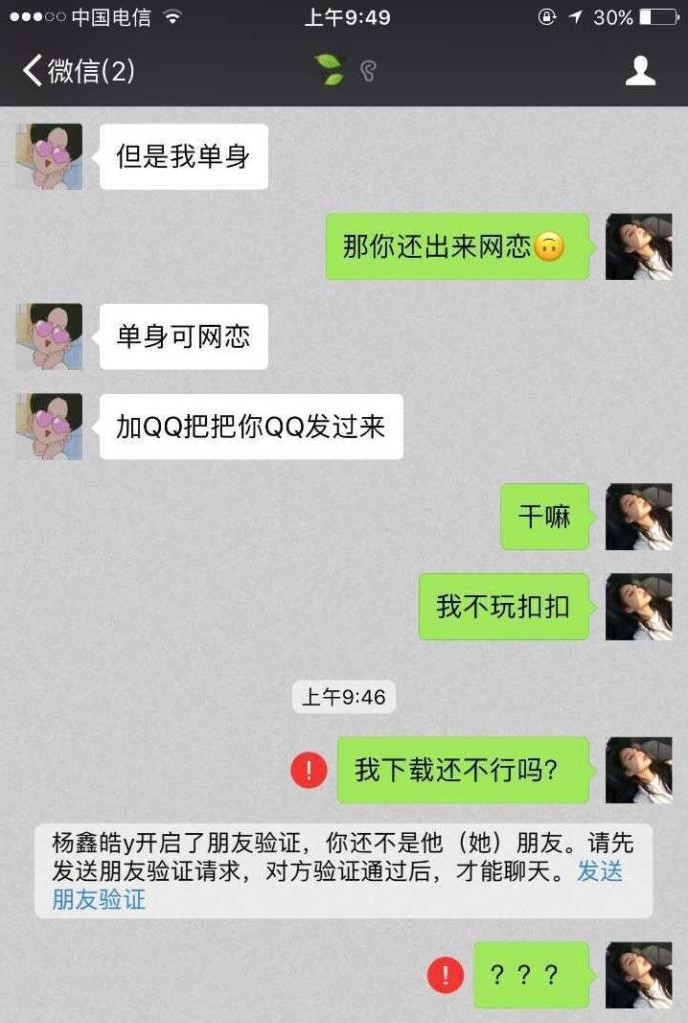Image resolution: width=688 pixels, height=1023 pixels.
Task: Open my avatar beside 干嘛
Action: [x=638, y=517]
